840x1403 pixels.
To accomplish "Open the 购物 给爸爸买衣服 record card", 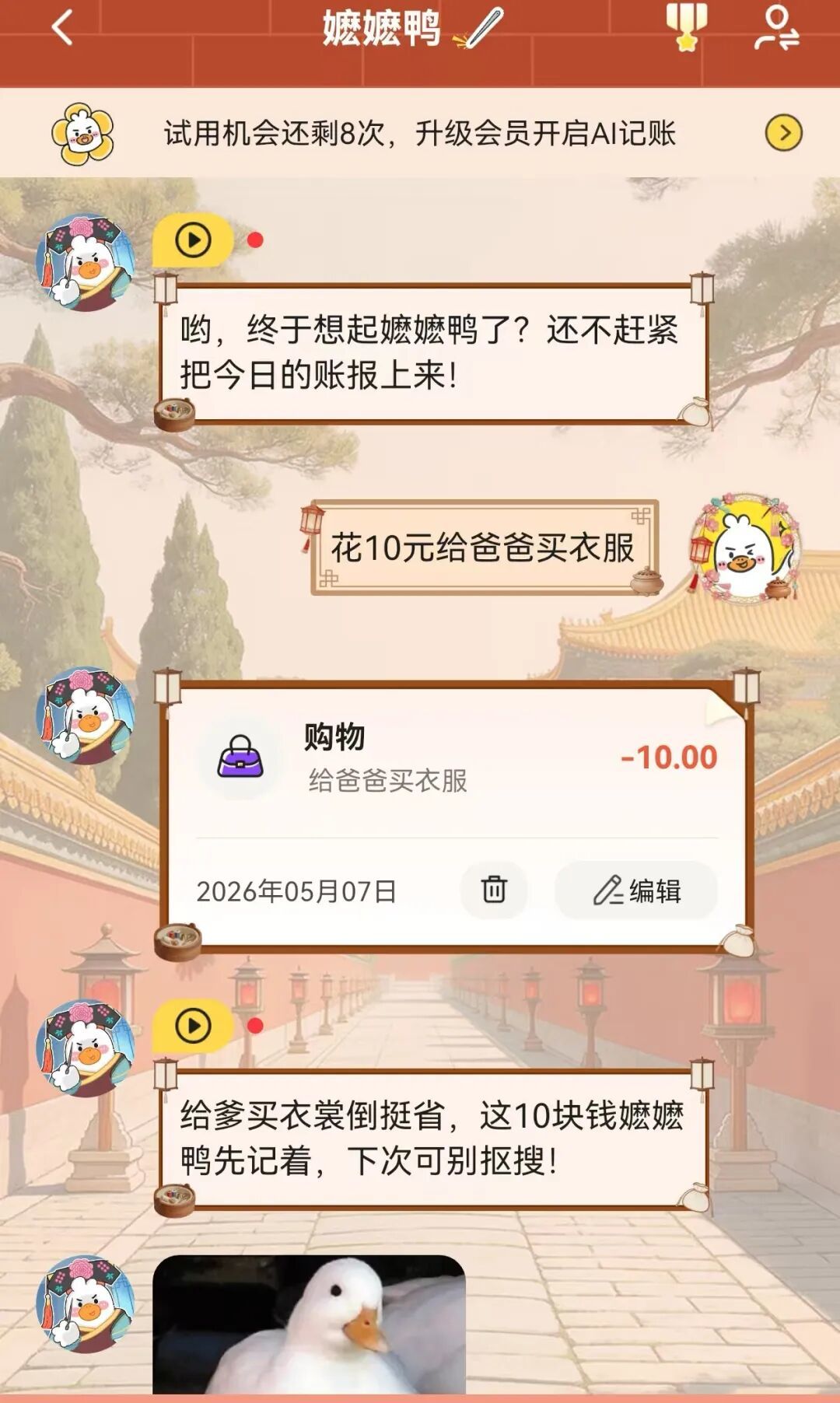I will click(x=457, y=815).
